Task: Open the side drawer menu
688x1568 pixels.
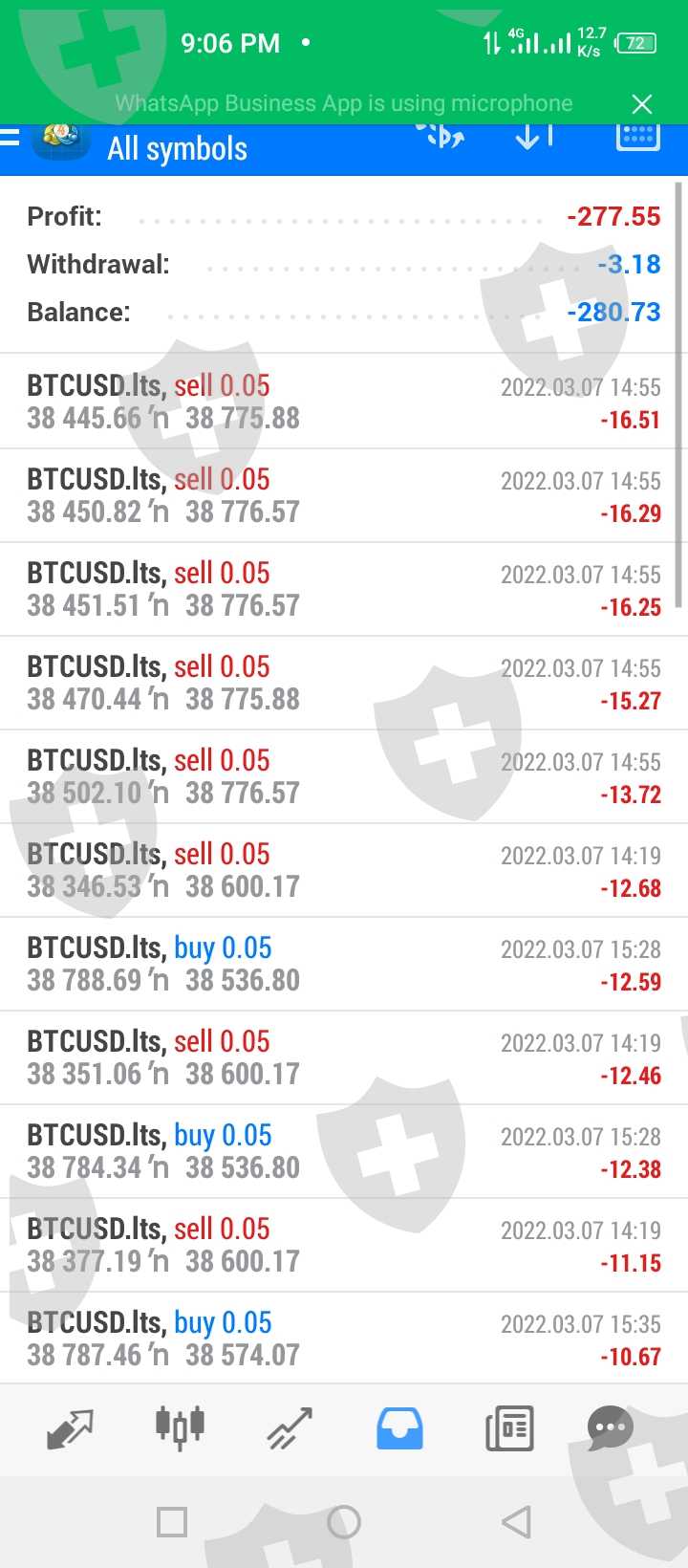Action: pyautogui.click(x=10, y=140)
